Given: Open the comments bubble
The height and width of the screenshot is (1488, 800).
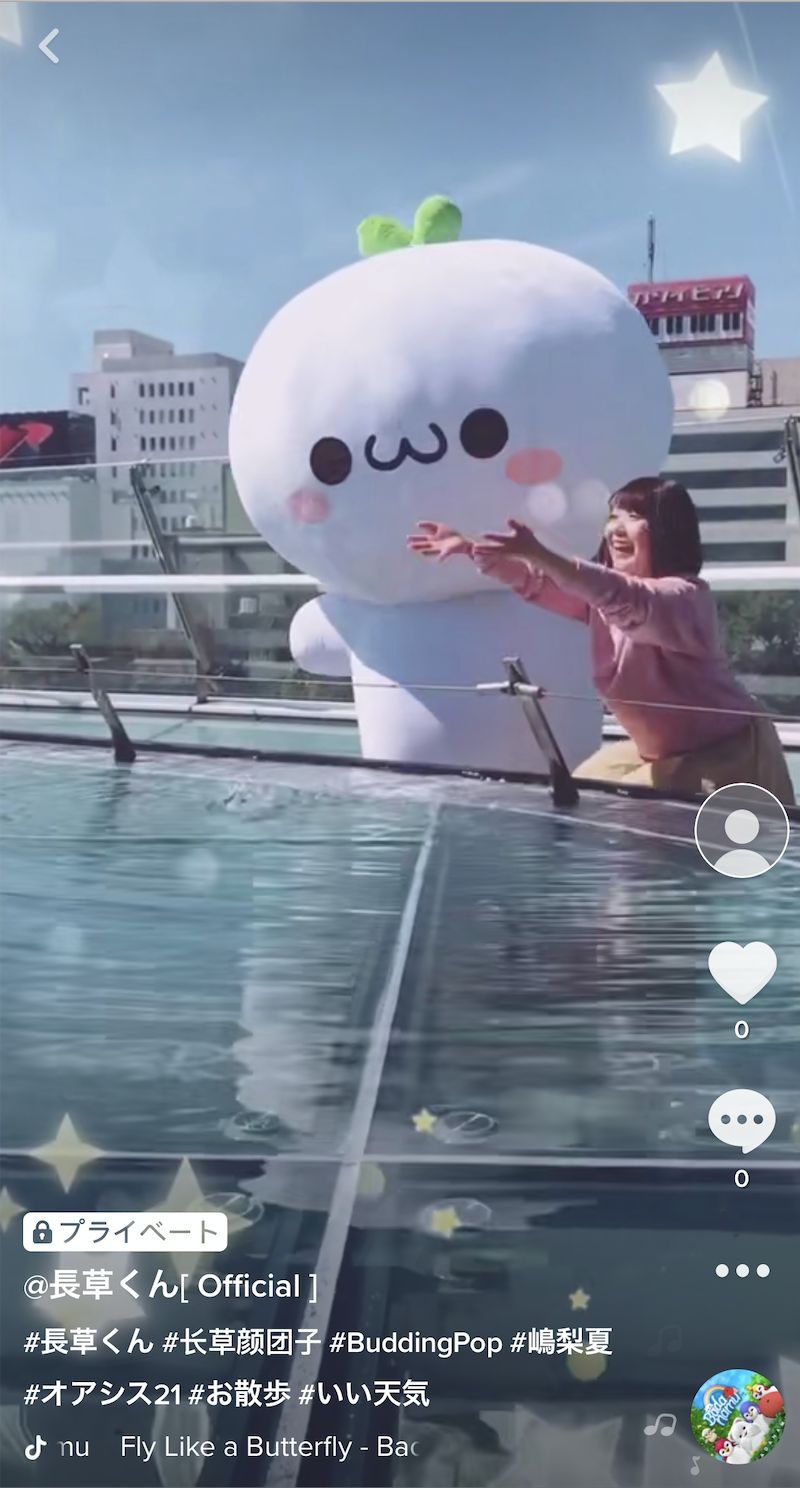Looking at the screenshot, I should point(742,1121).
